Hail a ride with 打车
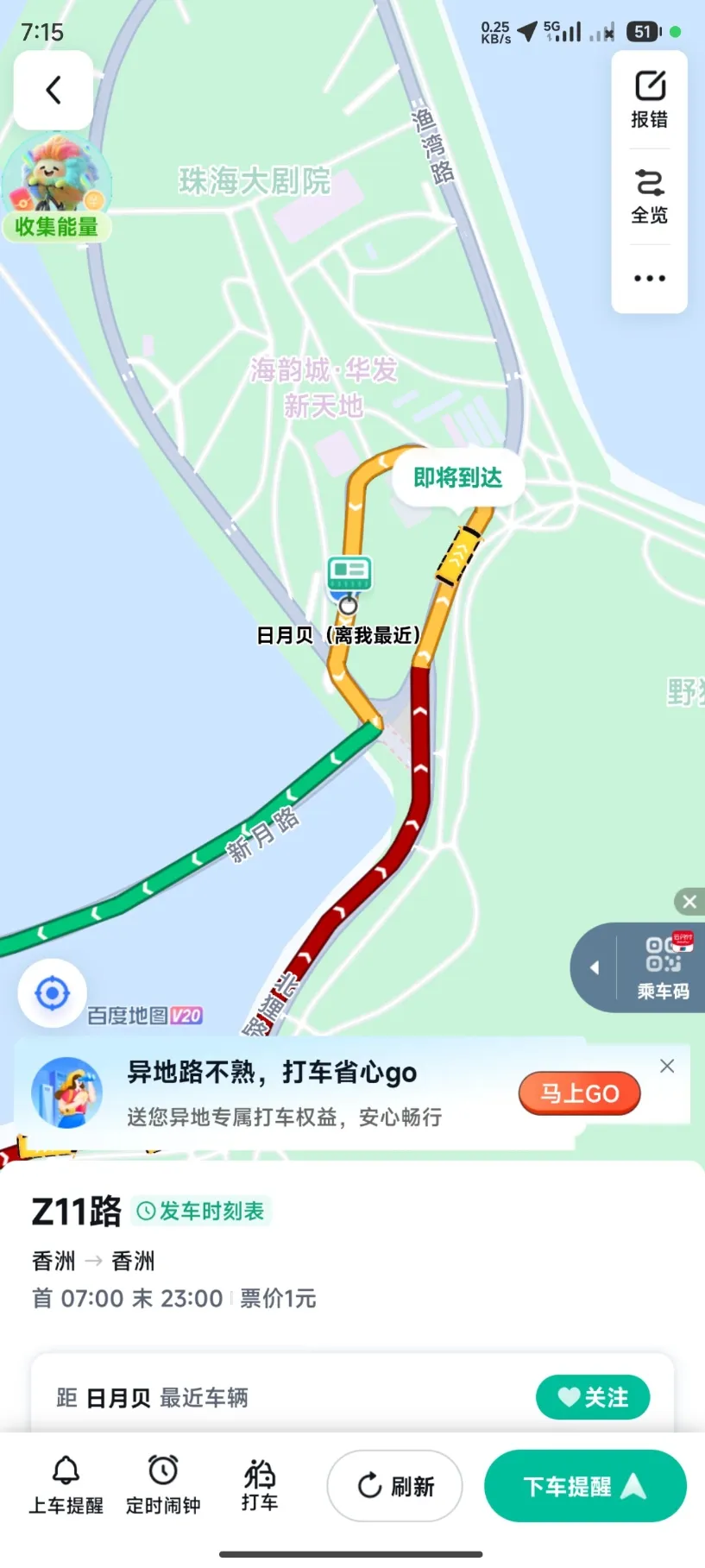 point(260,1485)
